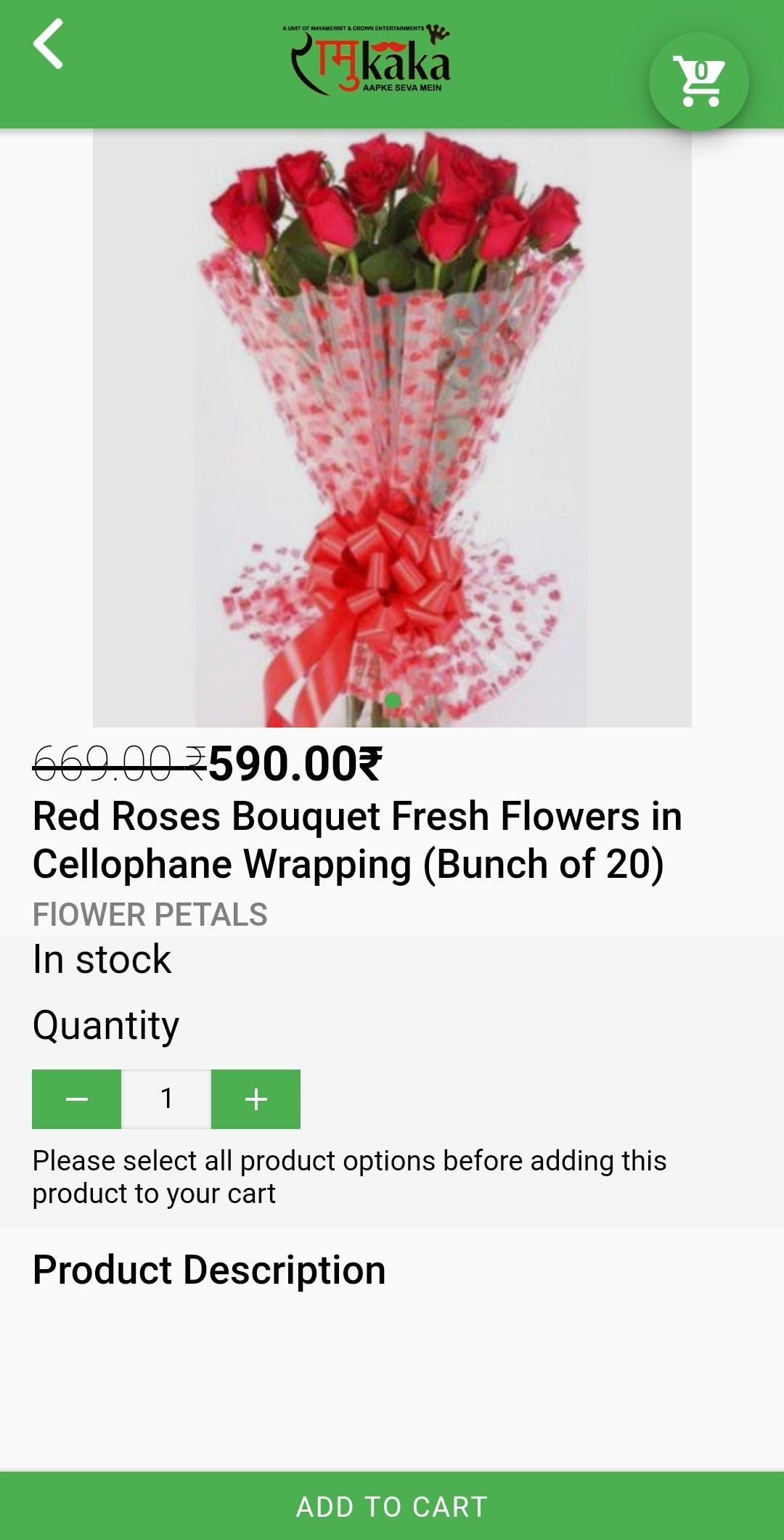Tap the quantity number field

pyautogui.click(x=166, y=1099)
